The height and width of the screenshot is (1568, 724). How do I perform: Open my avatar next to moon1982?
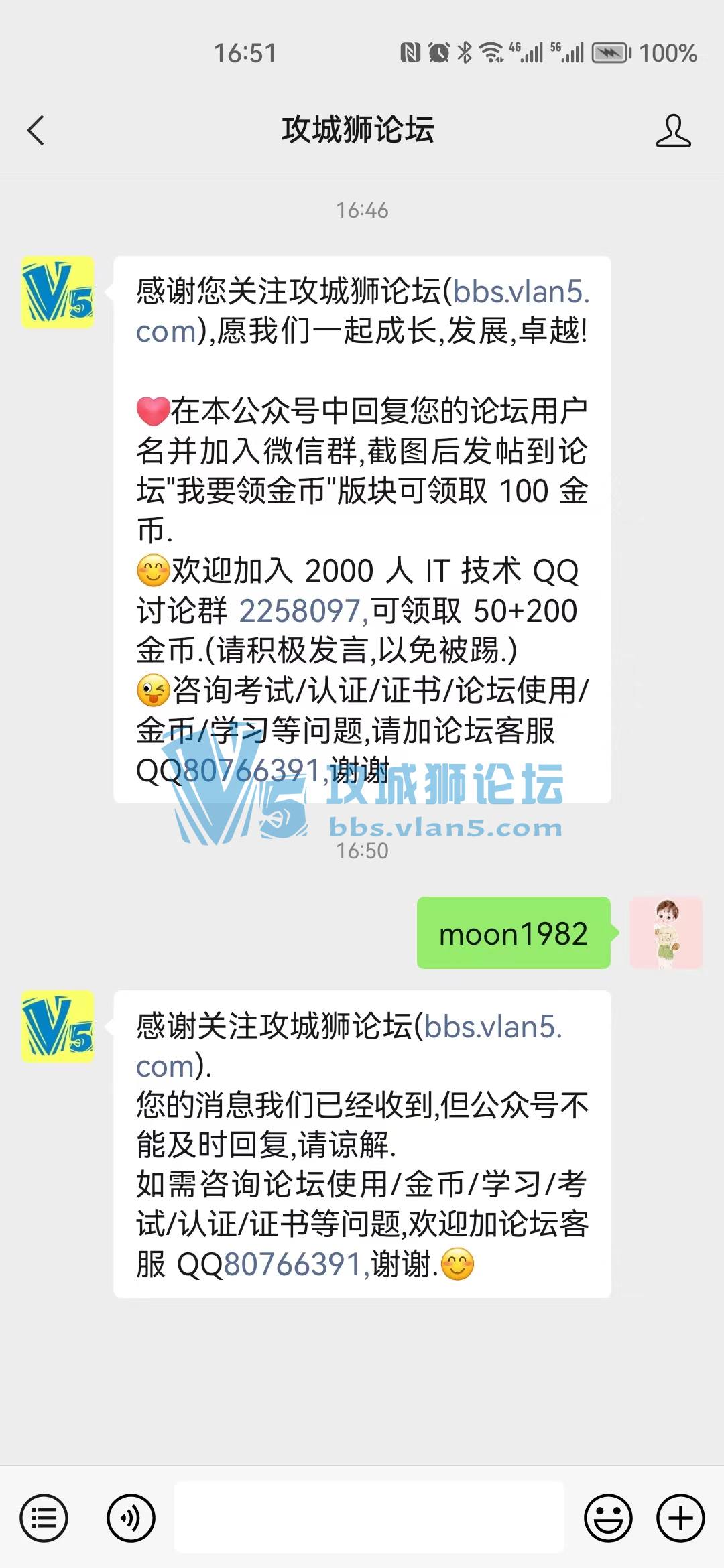666,933
